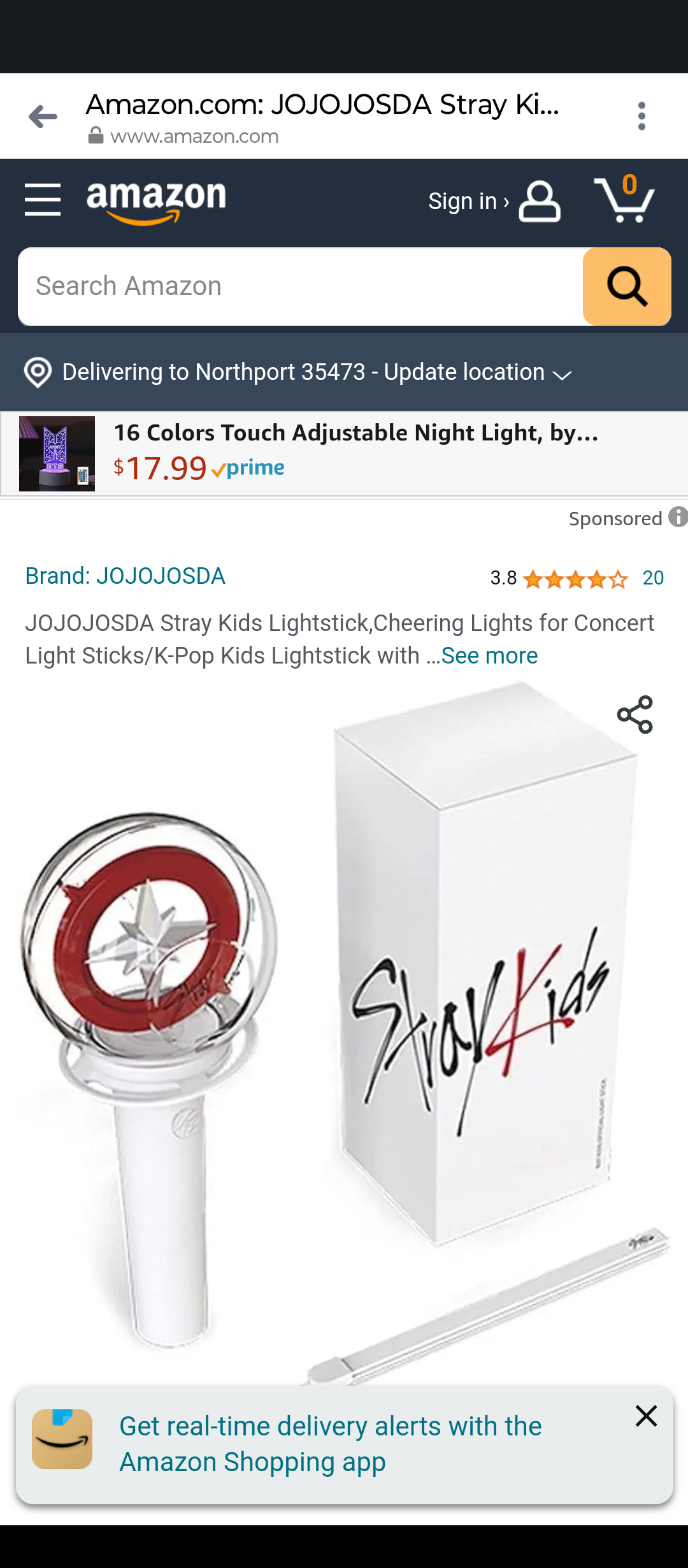Open the 20 customer ratings
Image resolution: width=688 pixels, height=1568 pixels.
[653, 578]
